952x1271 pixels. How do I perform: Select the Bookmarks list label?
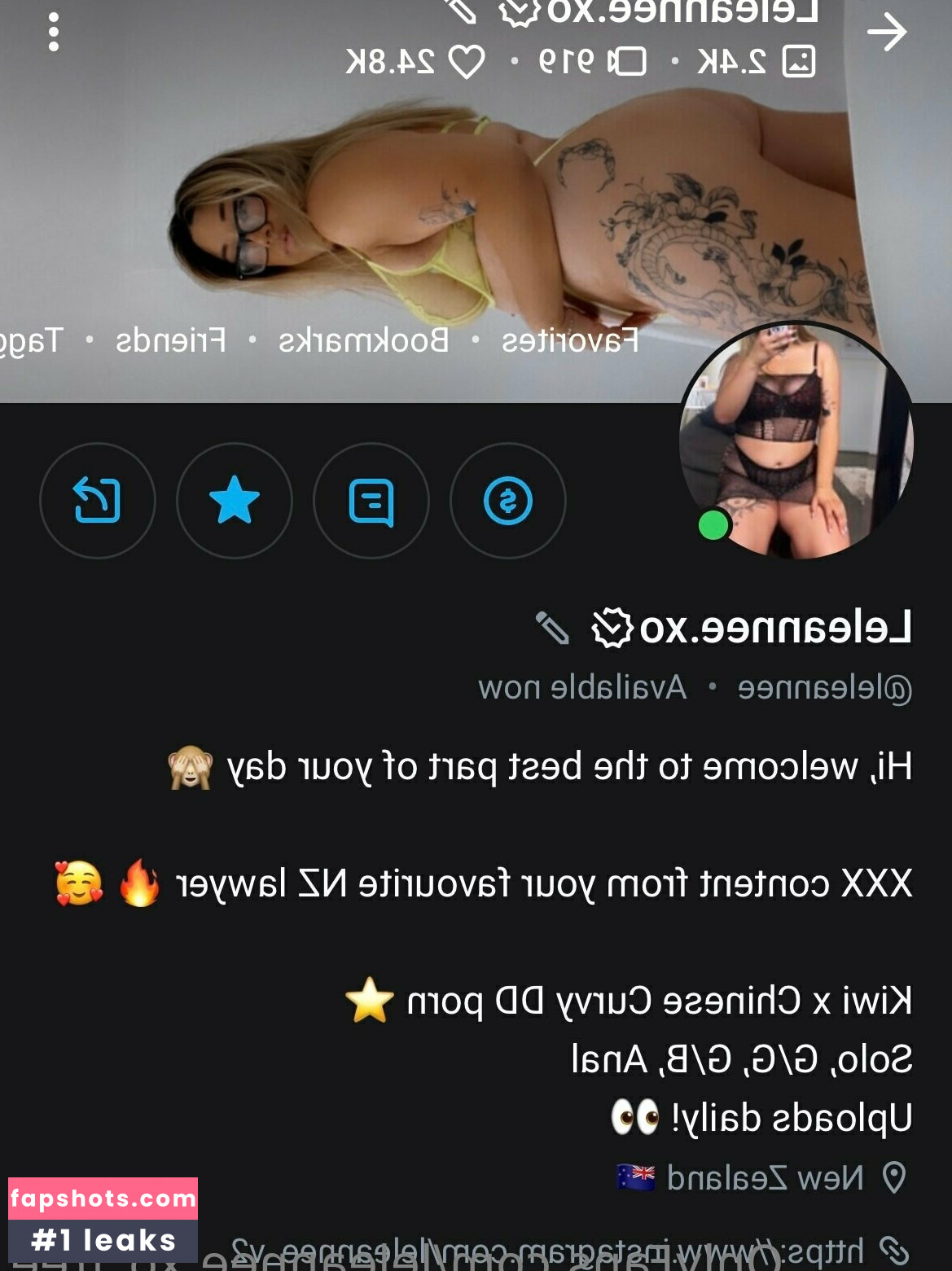(x=363, y=340)
